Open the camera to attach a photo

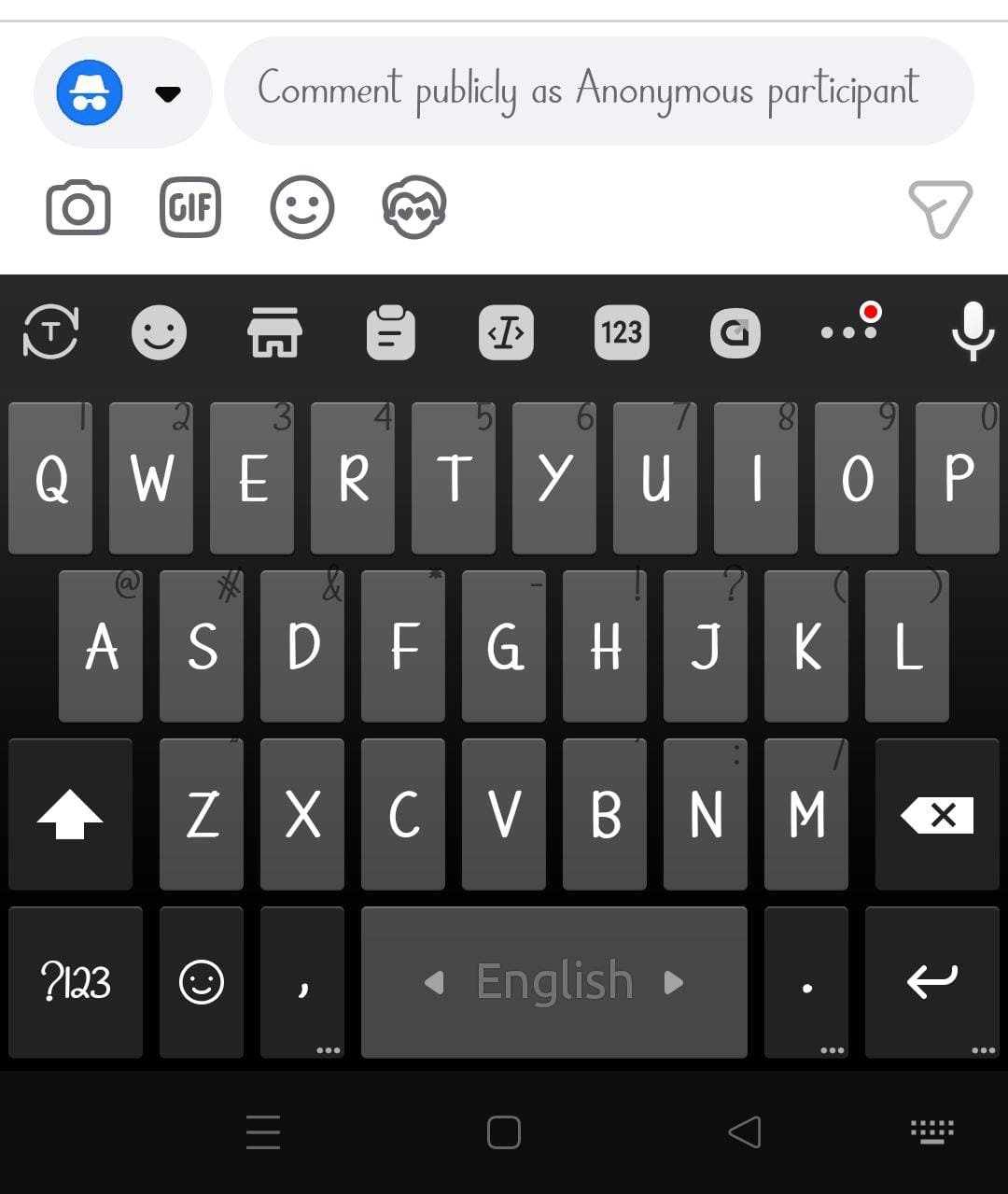(77, 208)
